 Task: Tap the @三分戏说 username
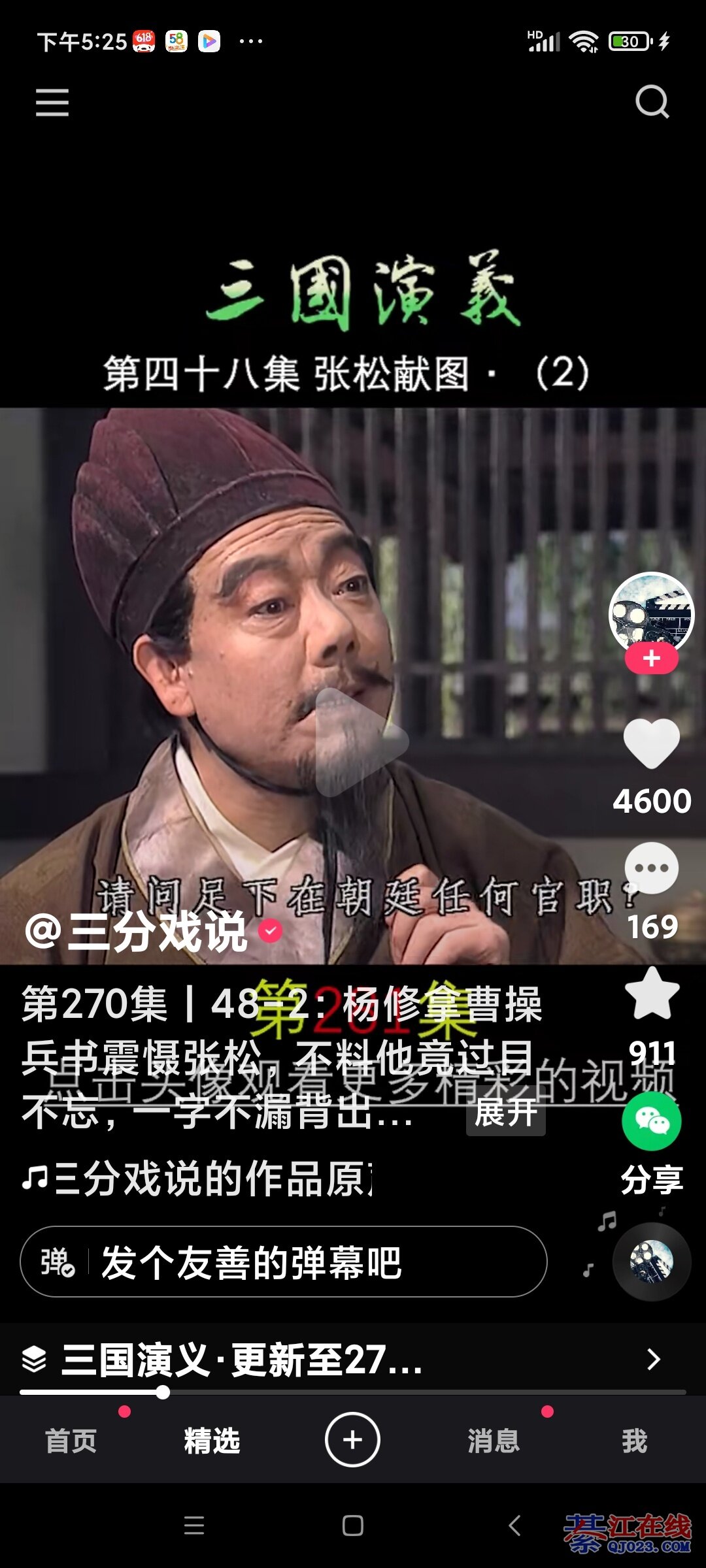tap(137, 932)
